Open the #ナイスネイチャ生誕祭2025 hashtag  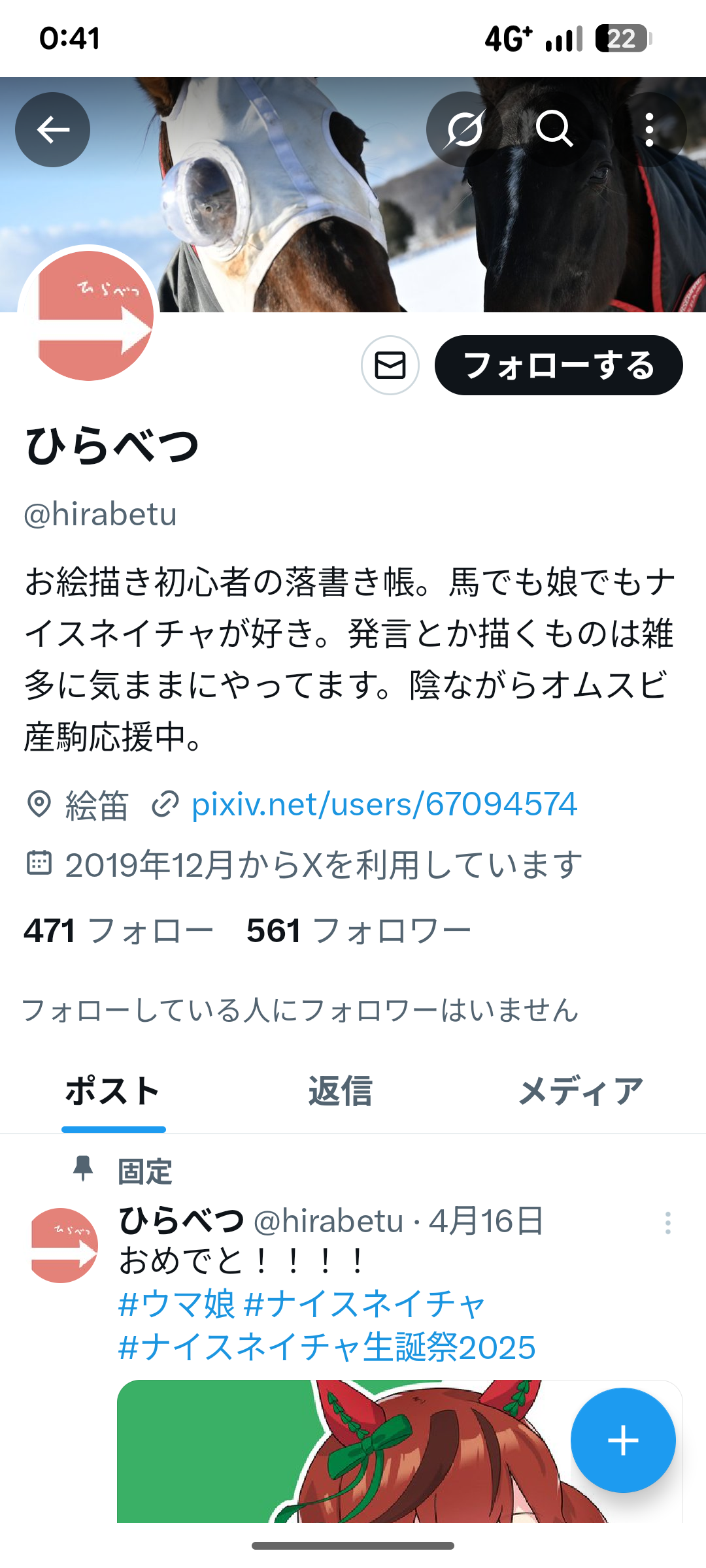[x=327, y=1347]
